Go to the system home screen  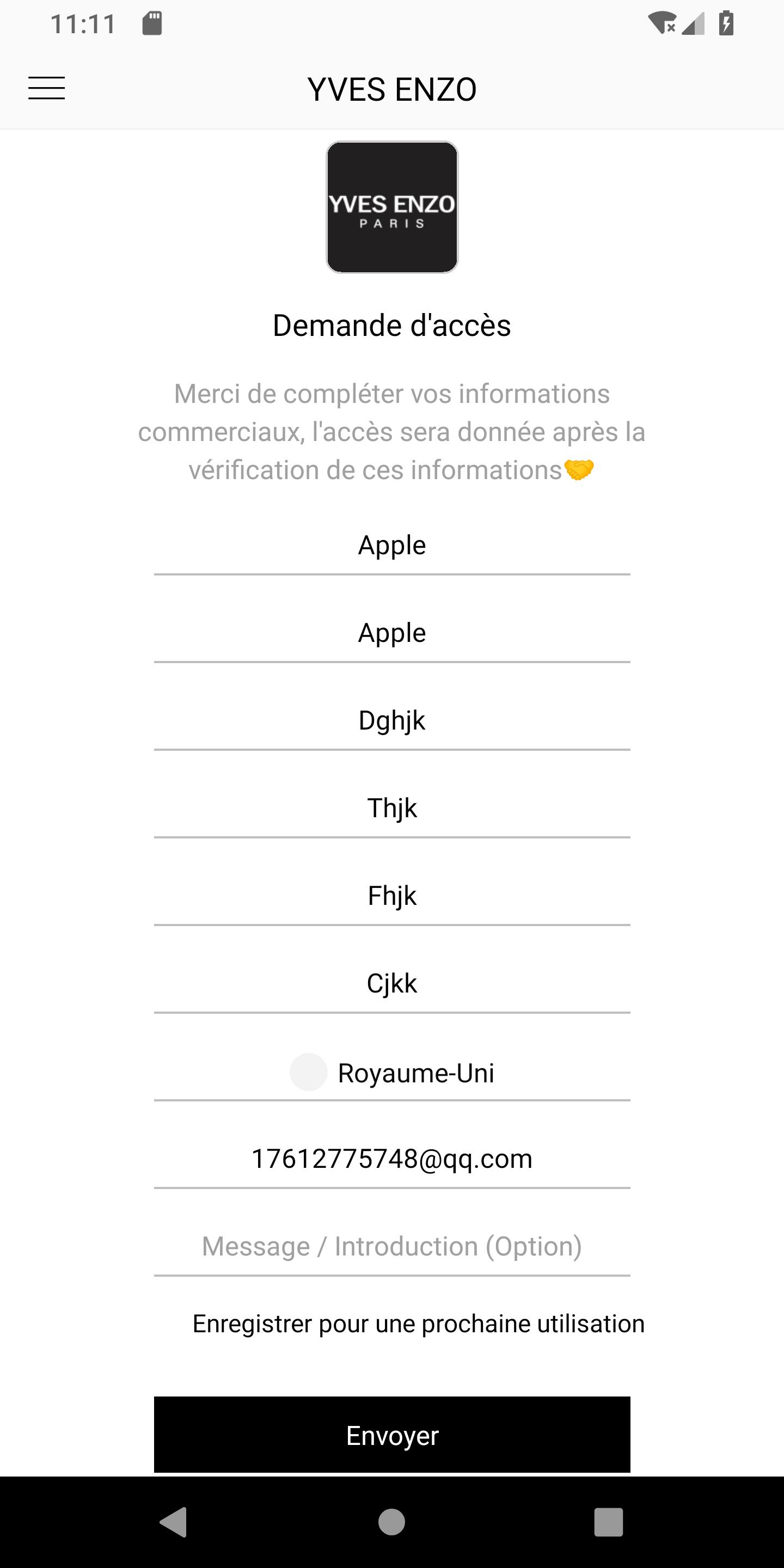pos(391,1522)
